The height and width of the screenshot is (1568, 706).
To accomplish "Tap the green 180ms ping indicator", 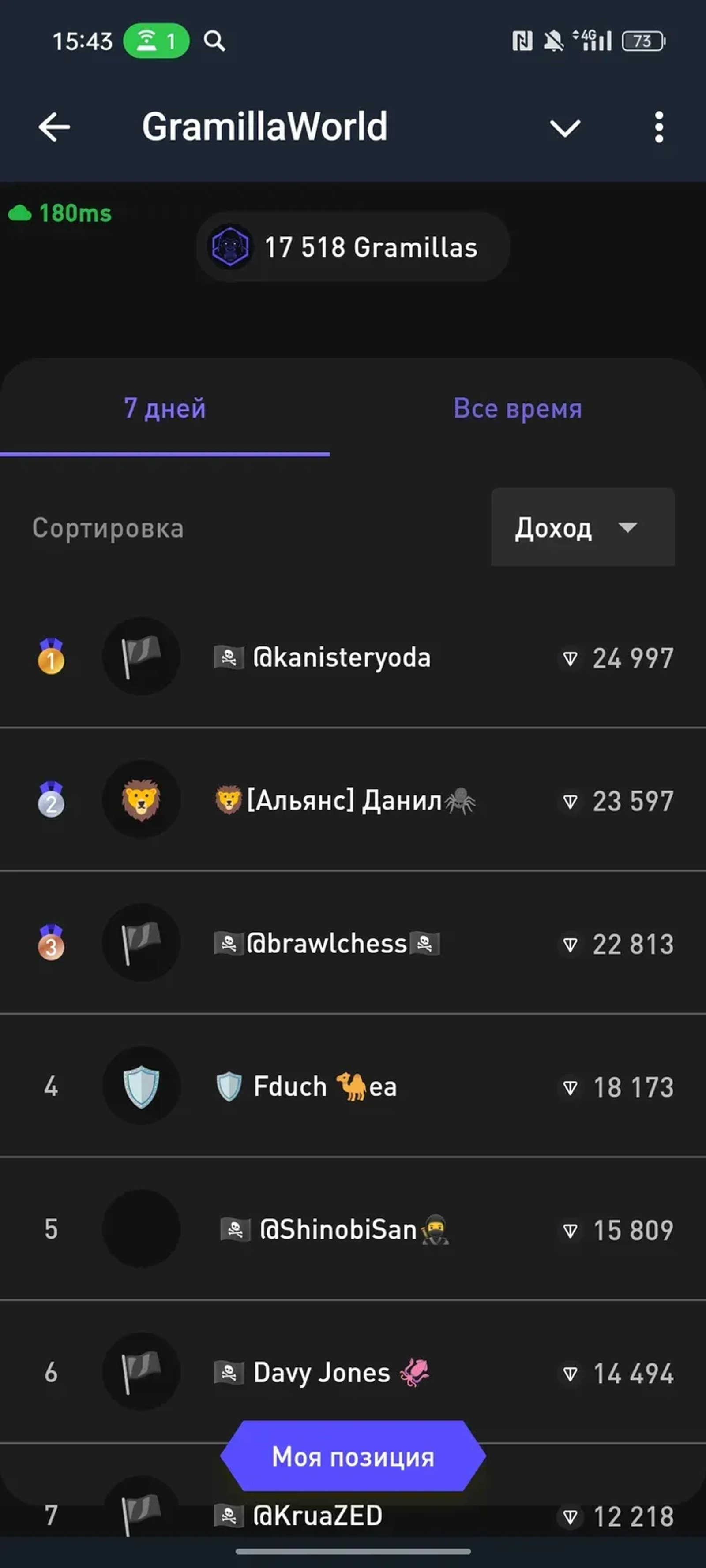I will point(59,213).
